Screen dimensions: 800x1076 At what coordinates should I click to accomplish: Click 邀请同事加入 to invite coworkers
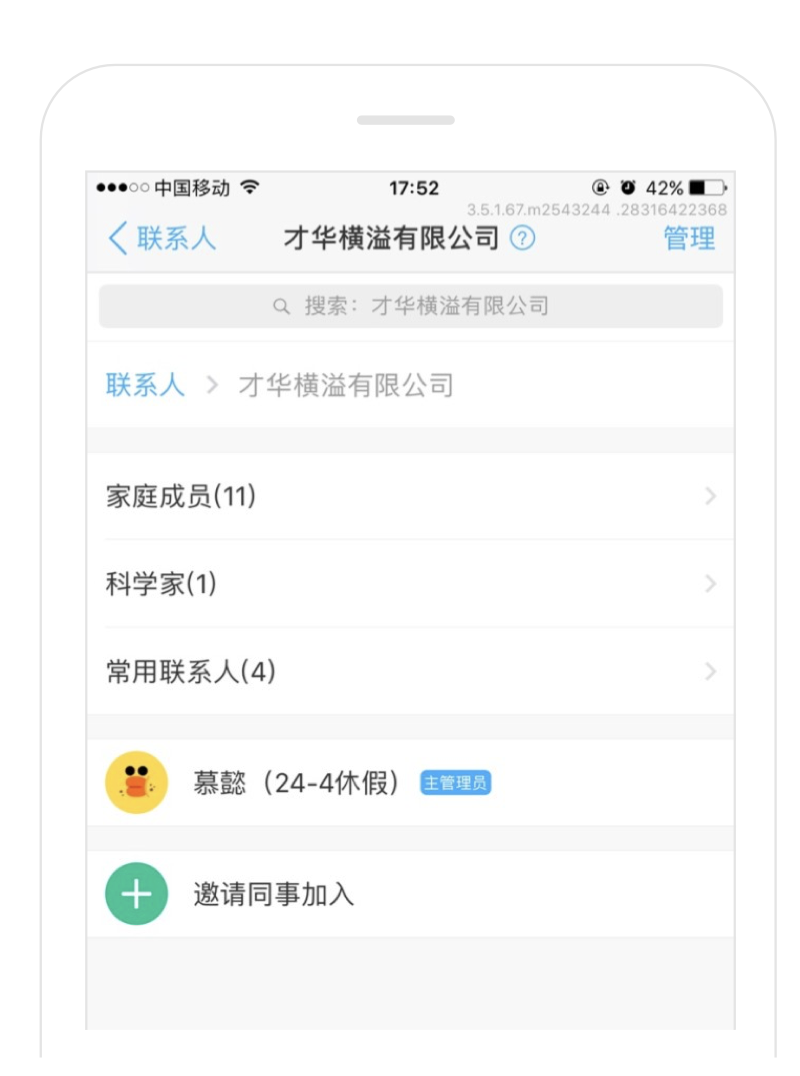[x=273, y=893]
